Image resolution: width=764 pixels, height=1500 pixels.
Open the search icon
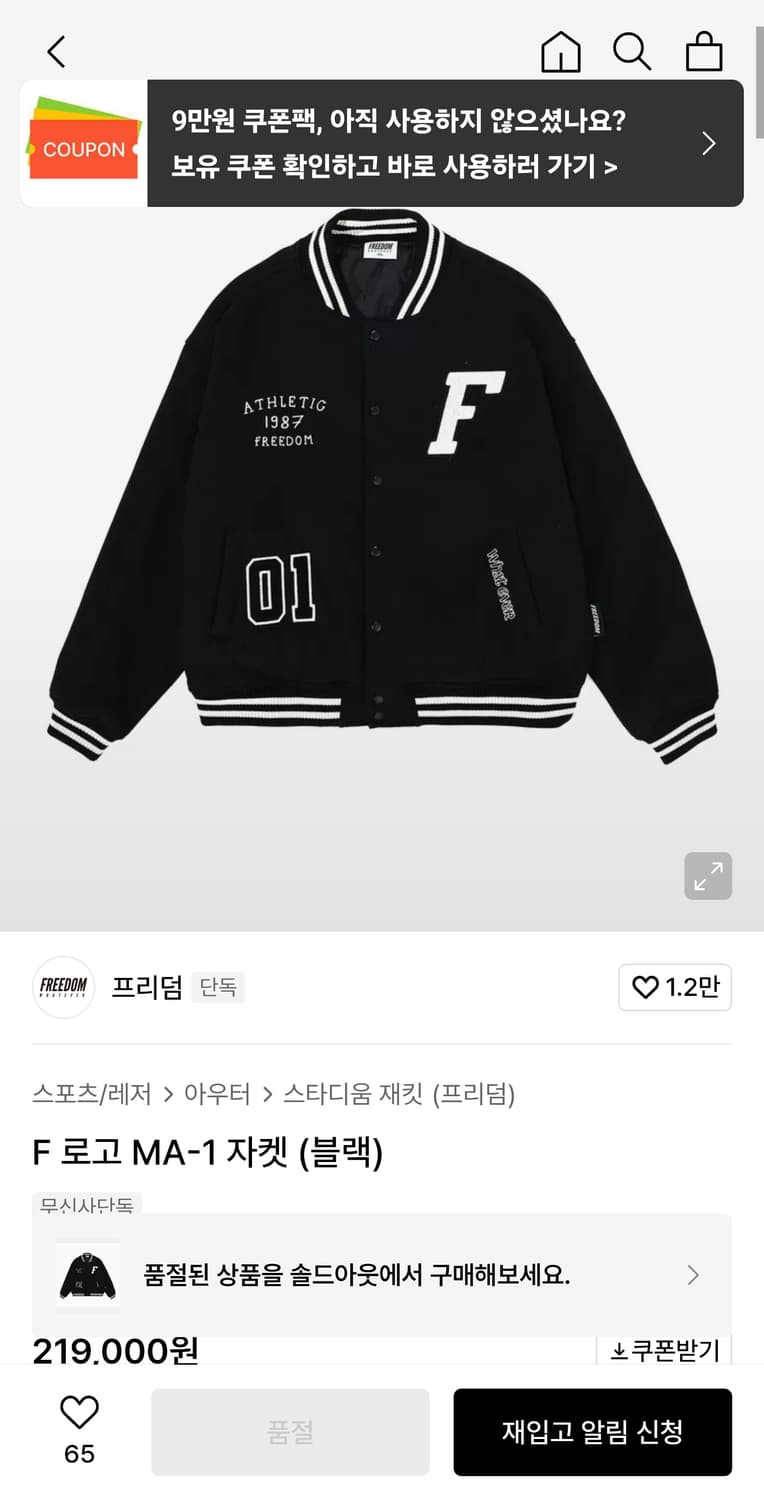(632, 51)
